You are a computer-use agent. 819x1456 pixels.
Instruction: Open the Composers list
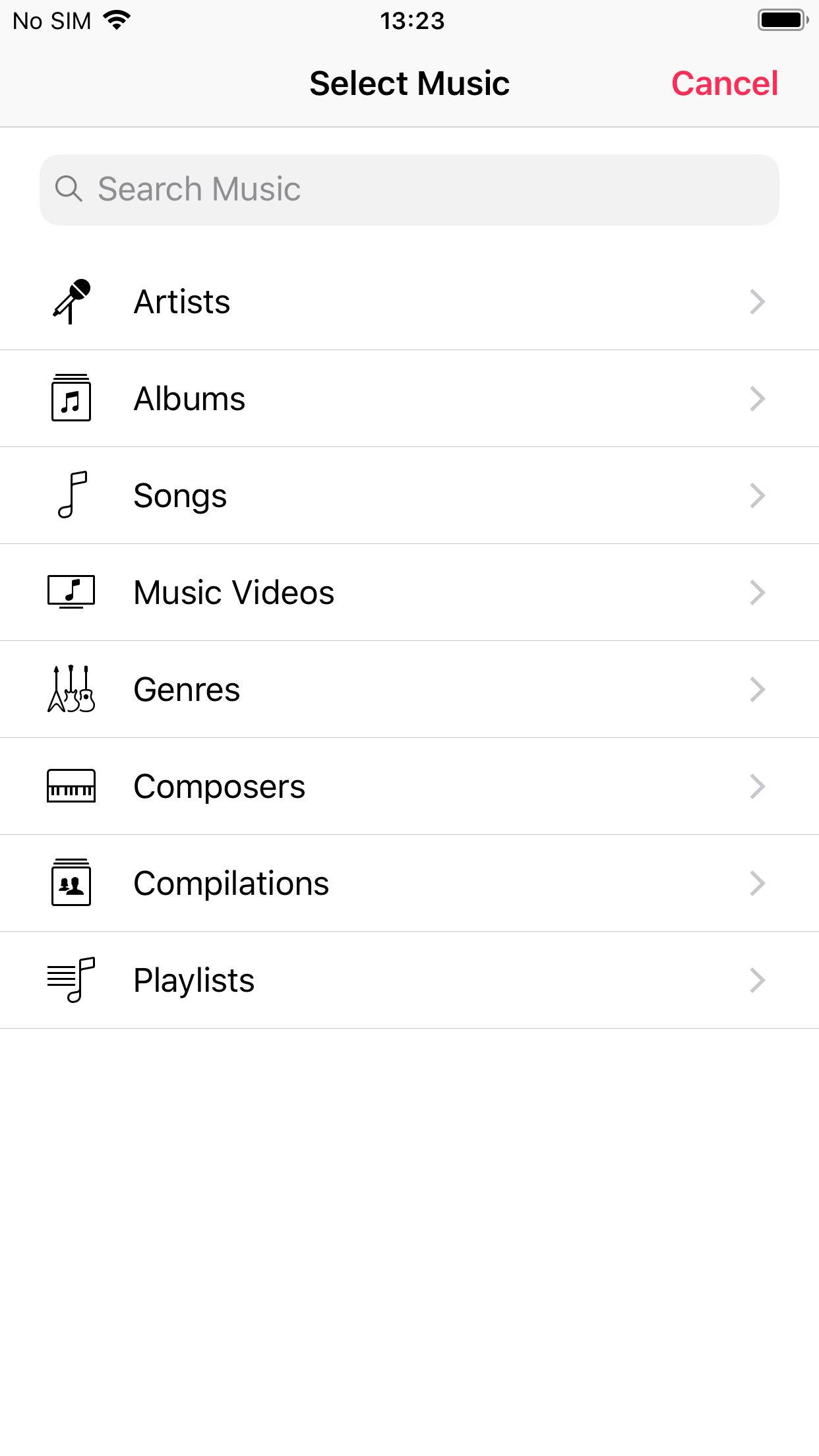click(409, 787)
